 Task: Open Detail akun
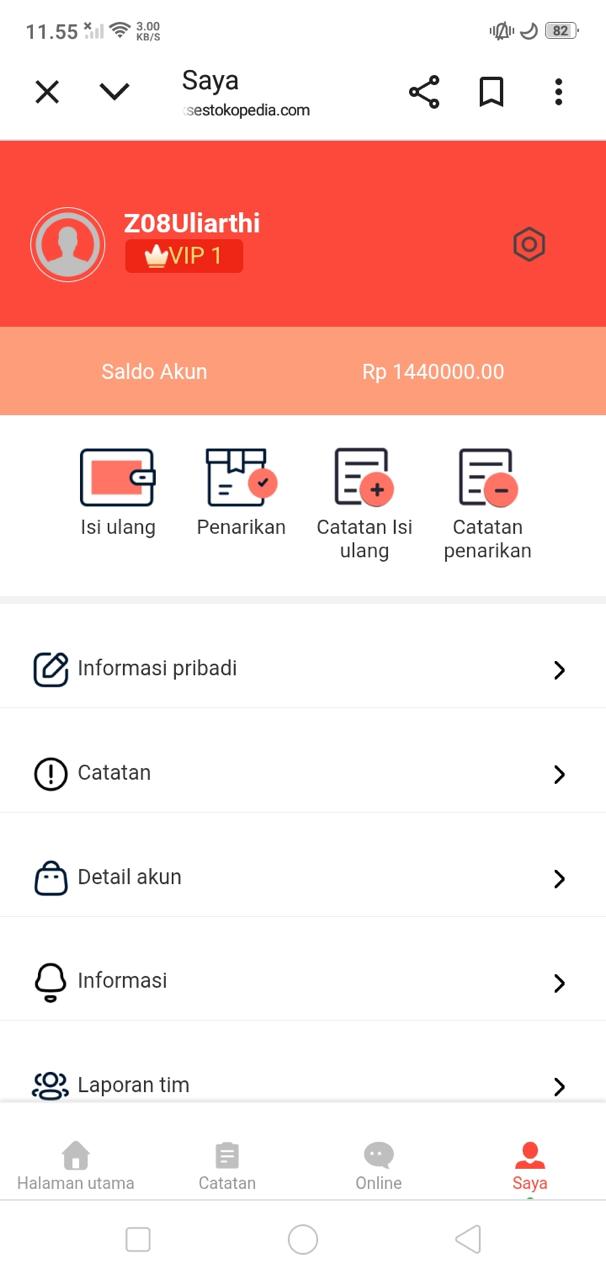coord(302,877)
